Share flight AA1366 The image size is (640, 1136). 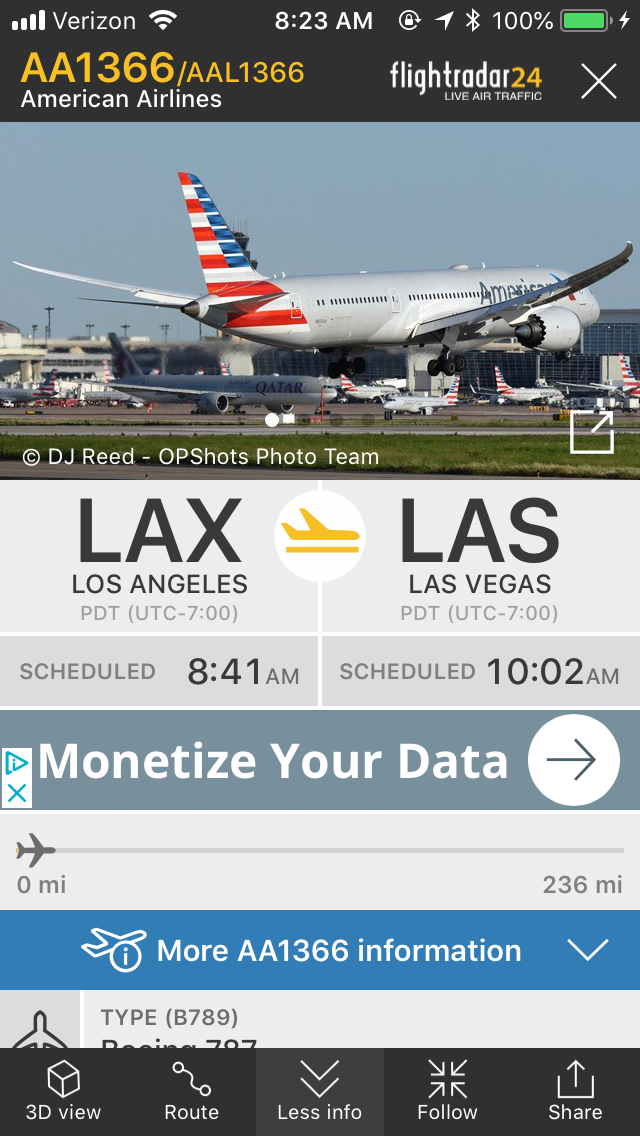click(575, 1092)
